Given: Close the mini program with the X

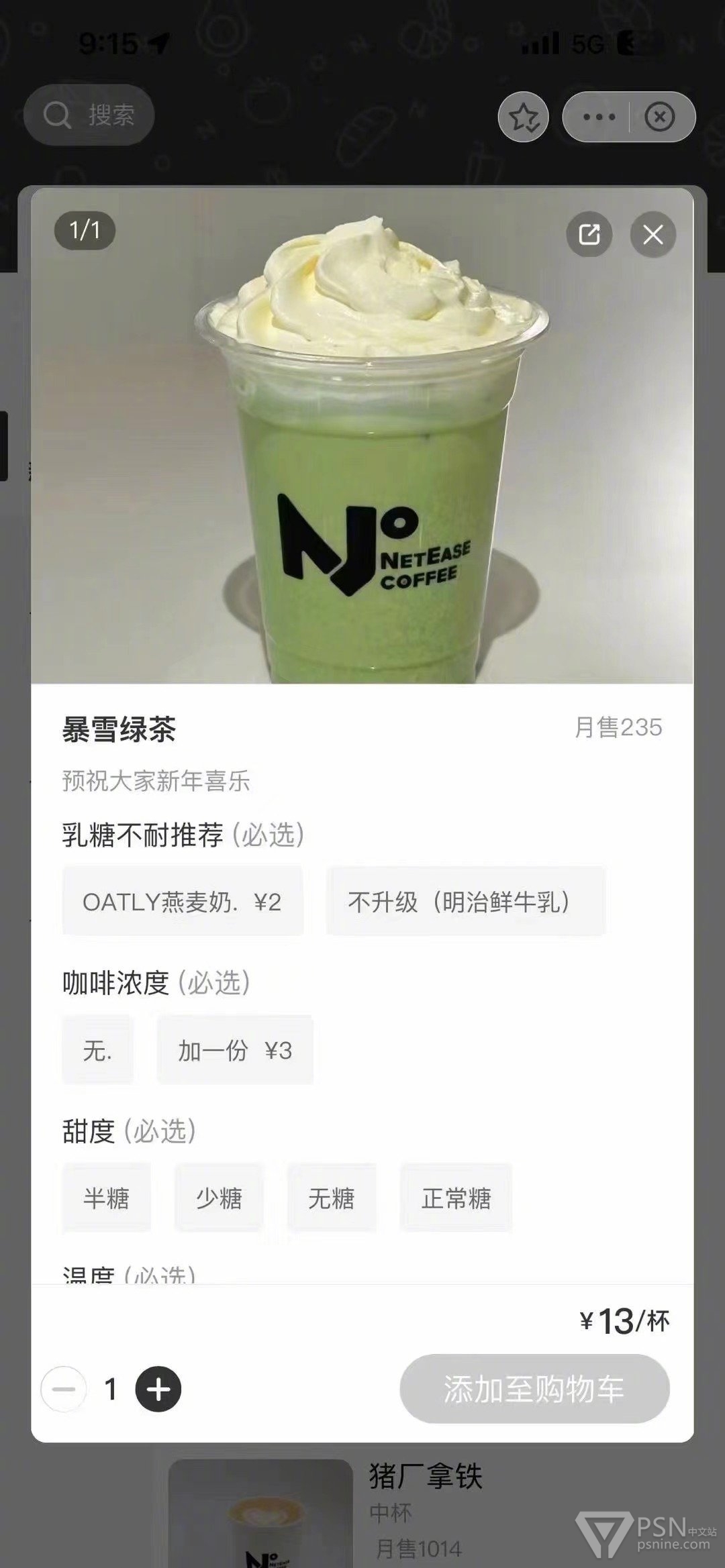Looking at the screenshot, I should pos(660,117).
